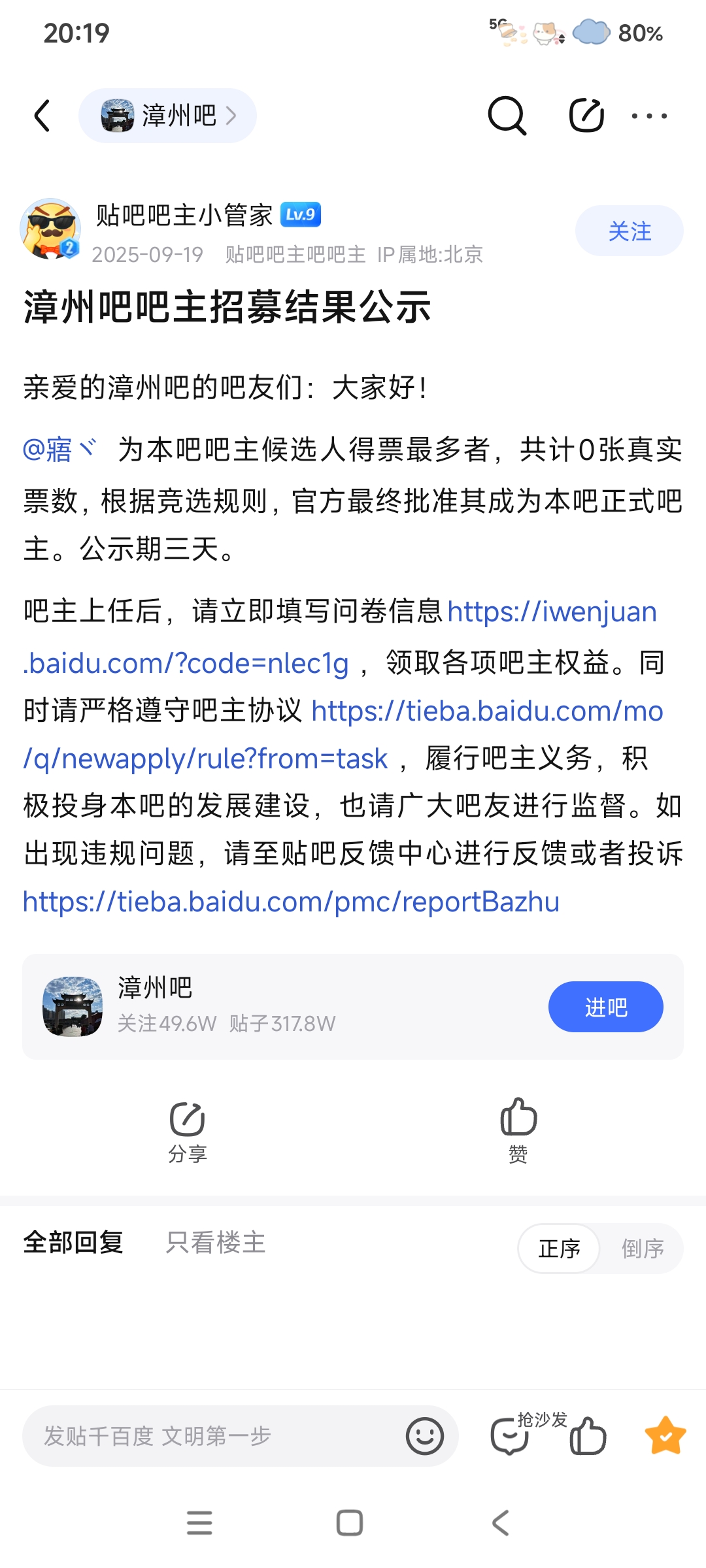
Task: Tap the share icon in the top bar
Action: 586,116
